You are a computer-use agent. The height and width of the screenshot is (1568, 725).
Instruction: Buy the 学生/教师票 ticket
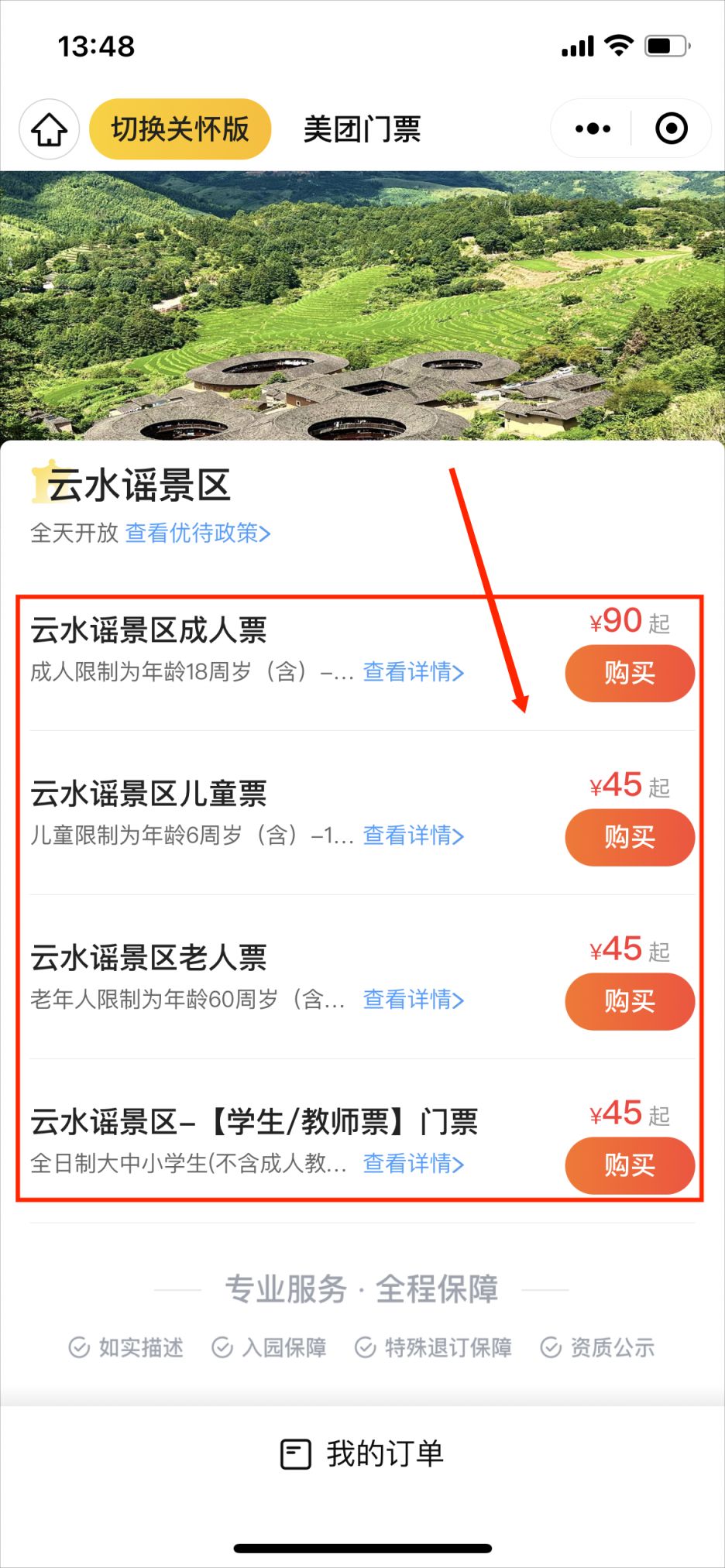tap(630, 1166)
